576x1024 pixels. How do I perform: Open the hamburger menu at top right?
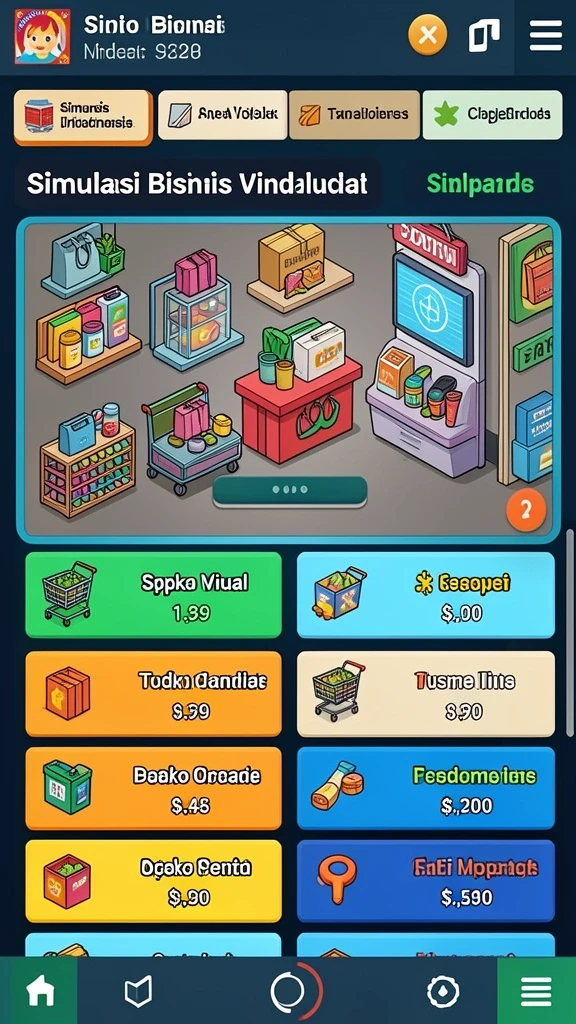click(546, 35)
